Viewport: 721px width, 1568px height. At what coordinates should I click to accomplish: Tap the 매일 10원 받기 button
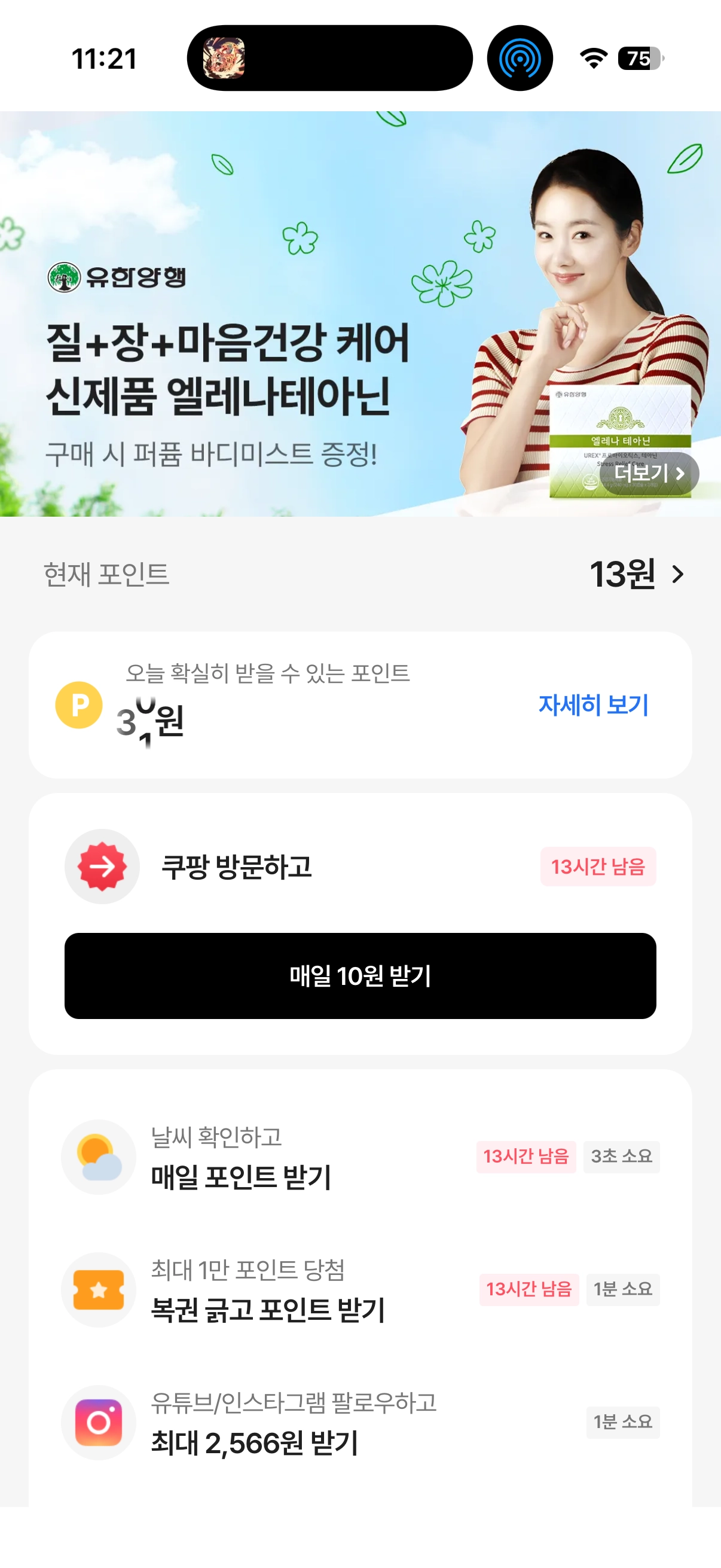tap(360, 975)
